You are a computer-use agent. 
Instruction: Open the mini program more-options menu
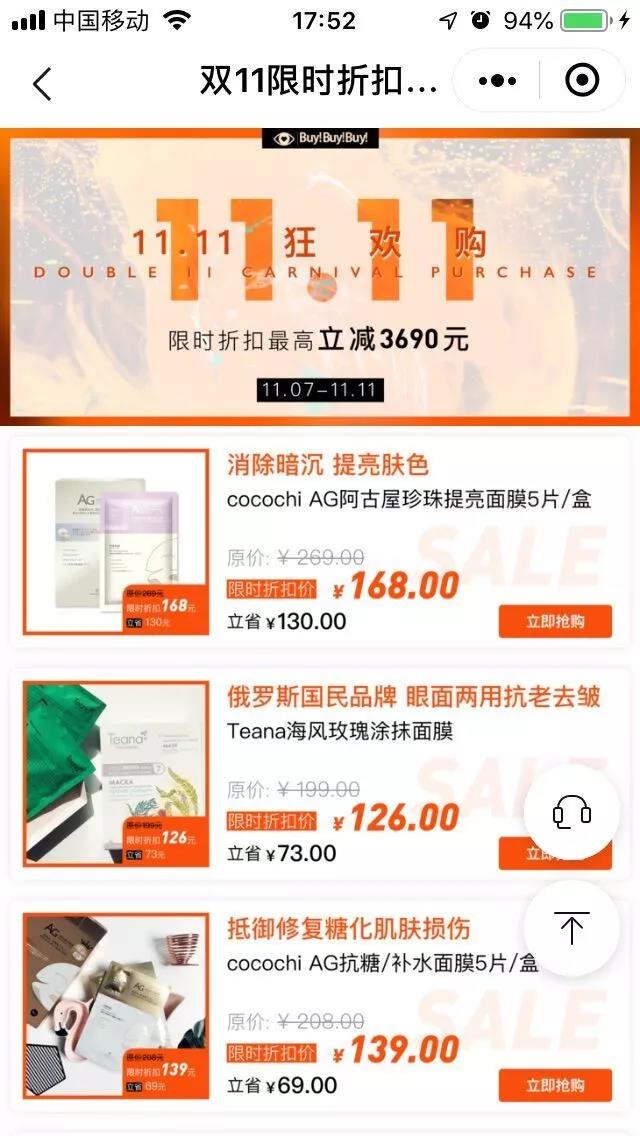498,81
